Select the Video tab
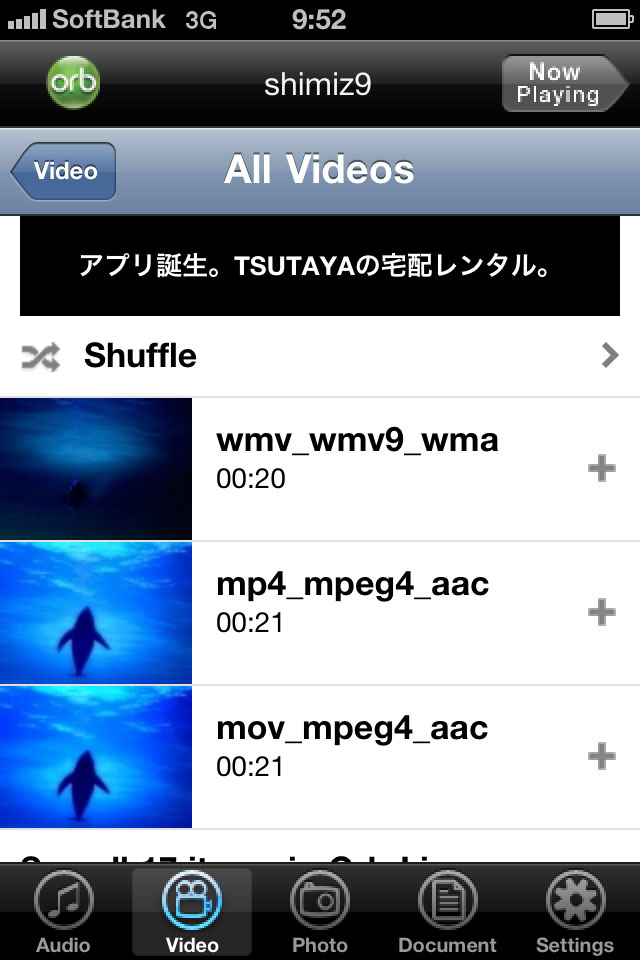The image size is (640, 960). click(x=191, y=912)
